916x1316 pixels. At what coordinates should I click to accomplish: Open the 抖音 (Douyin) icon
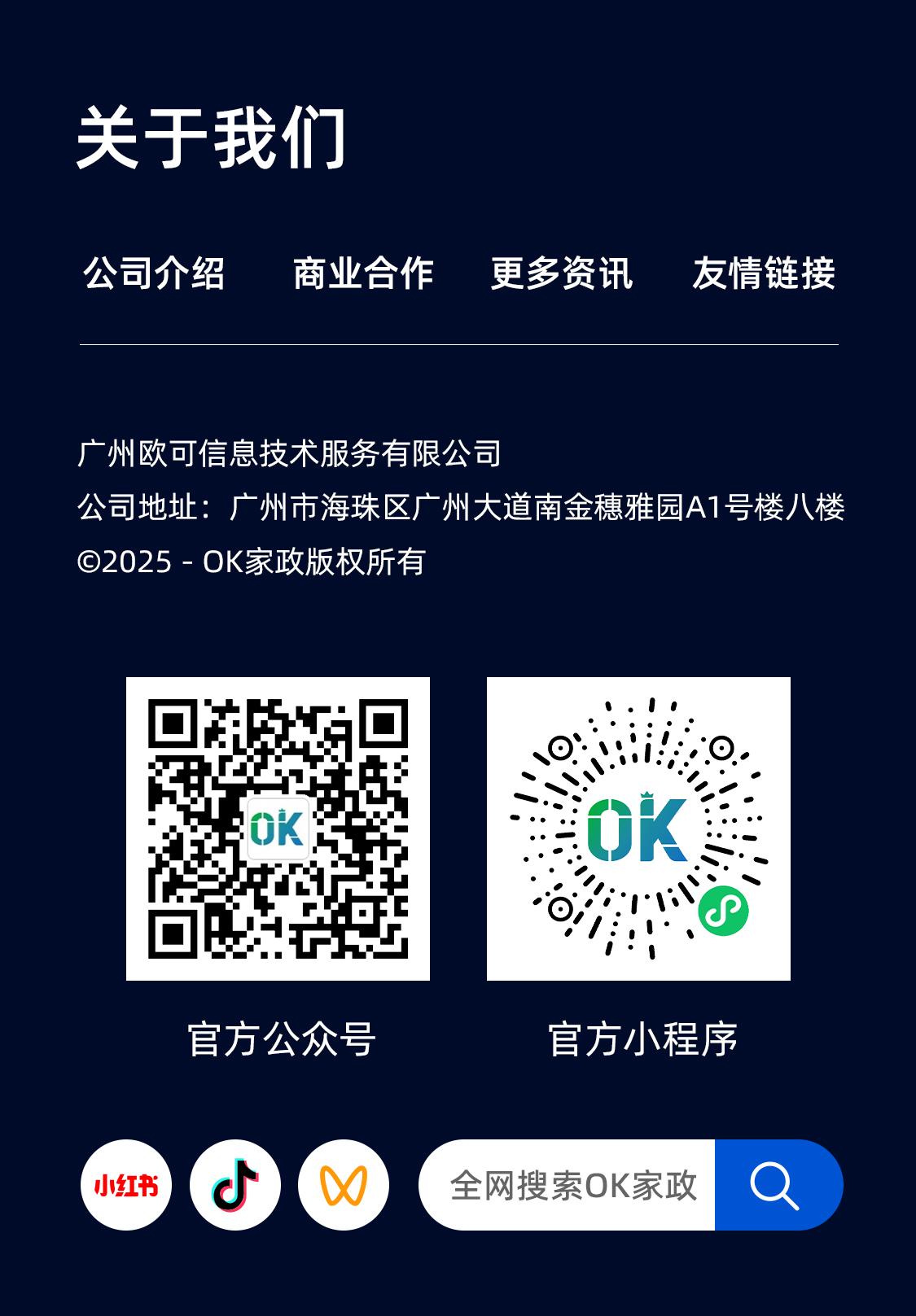(235, 1184)
